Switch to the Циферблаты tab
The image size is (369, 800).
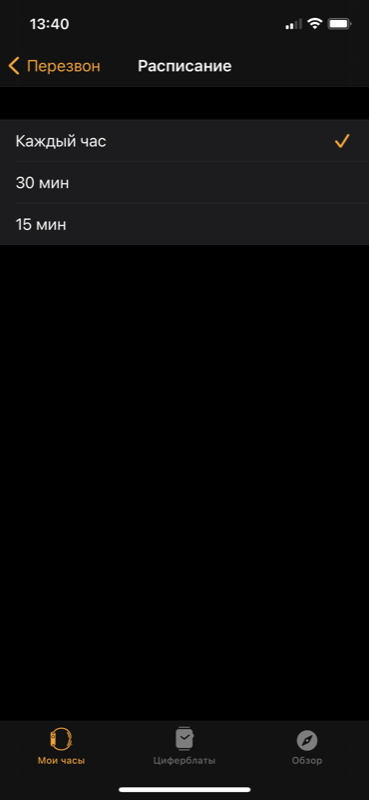(x=184, y=746)
